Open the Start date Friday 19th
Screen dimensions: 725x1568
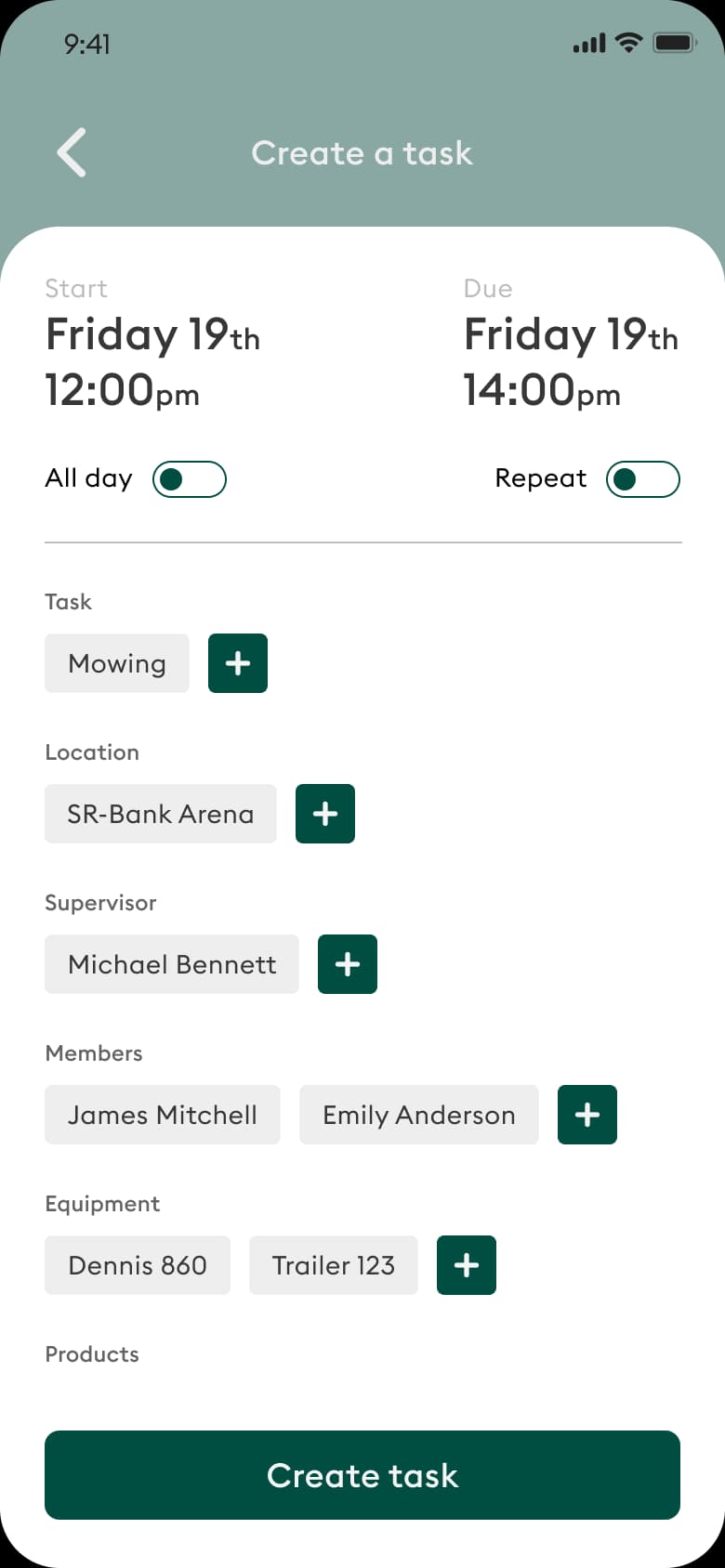(x=152, y=336)
